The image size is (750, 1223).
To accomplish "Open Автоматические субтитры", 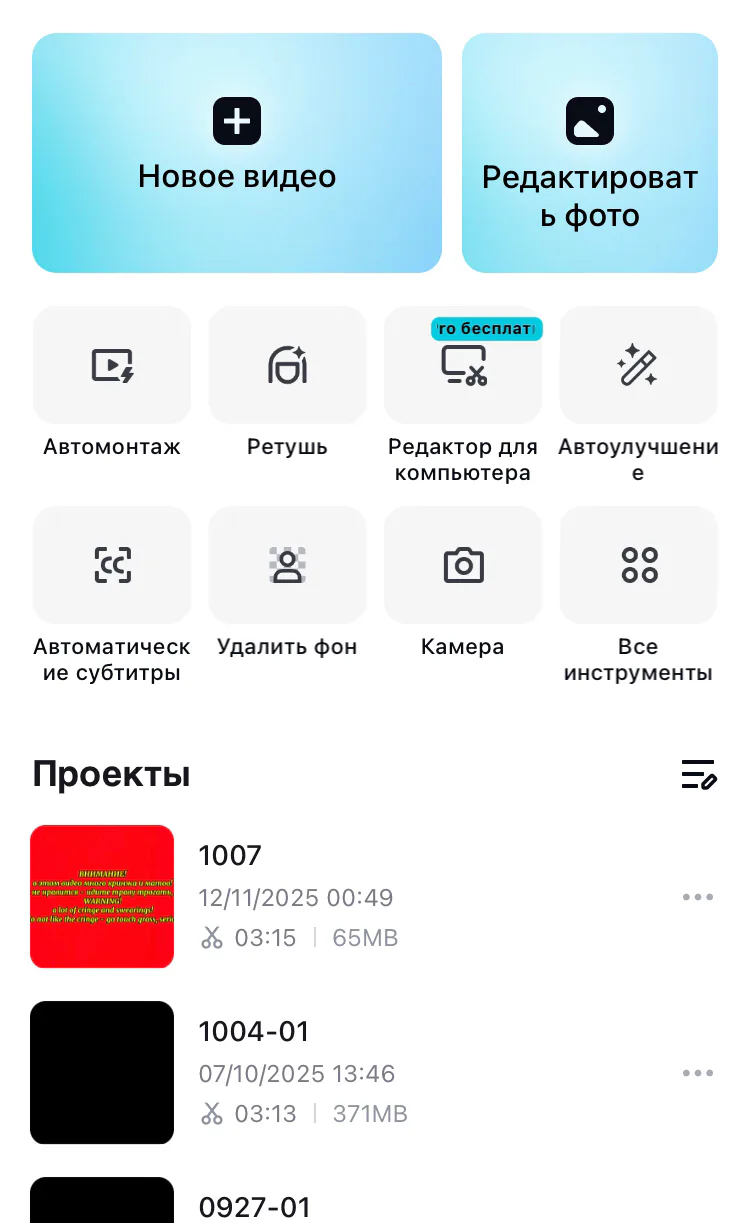I will [x=112, y=566].
